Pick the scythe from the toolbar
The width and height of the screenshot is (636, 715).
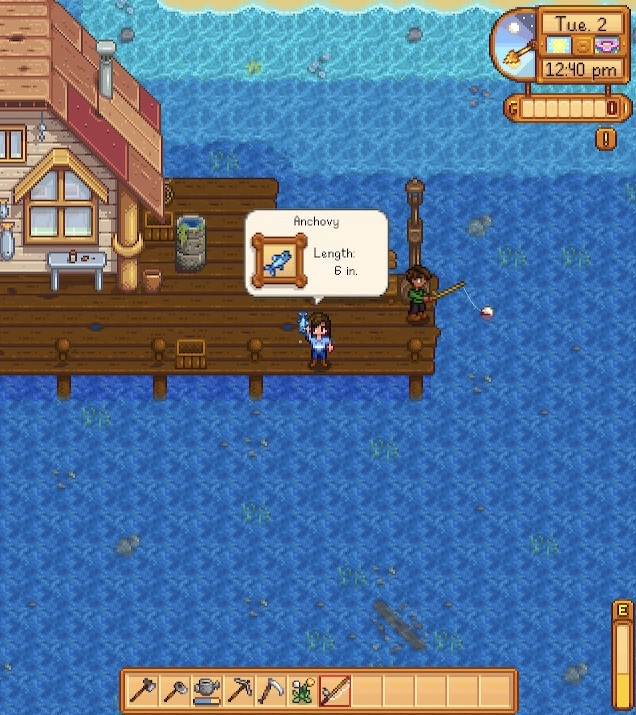(x=271, y=690)
